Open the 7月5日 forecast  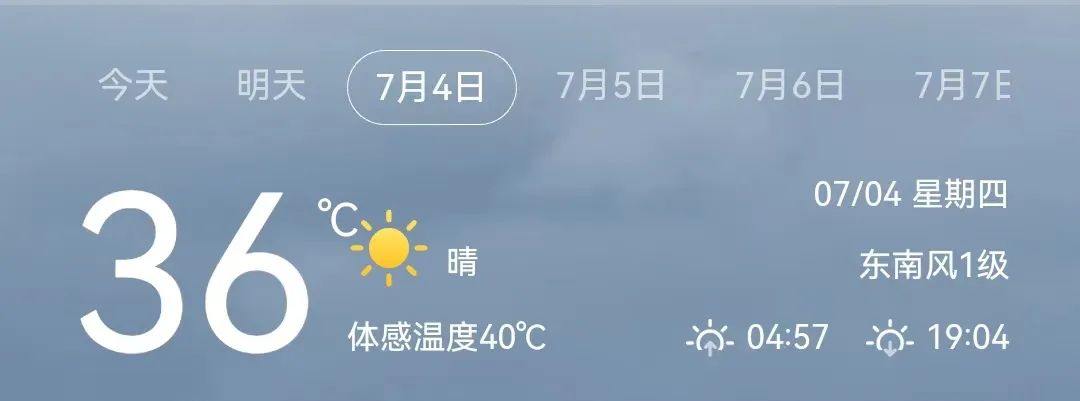(x=611, y=87)
